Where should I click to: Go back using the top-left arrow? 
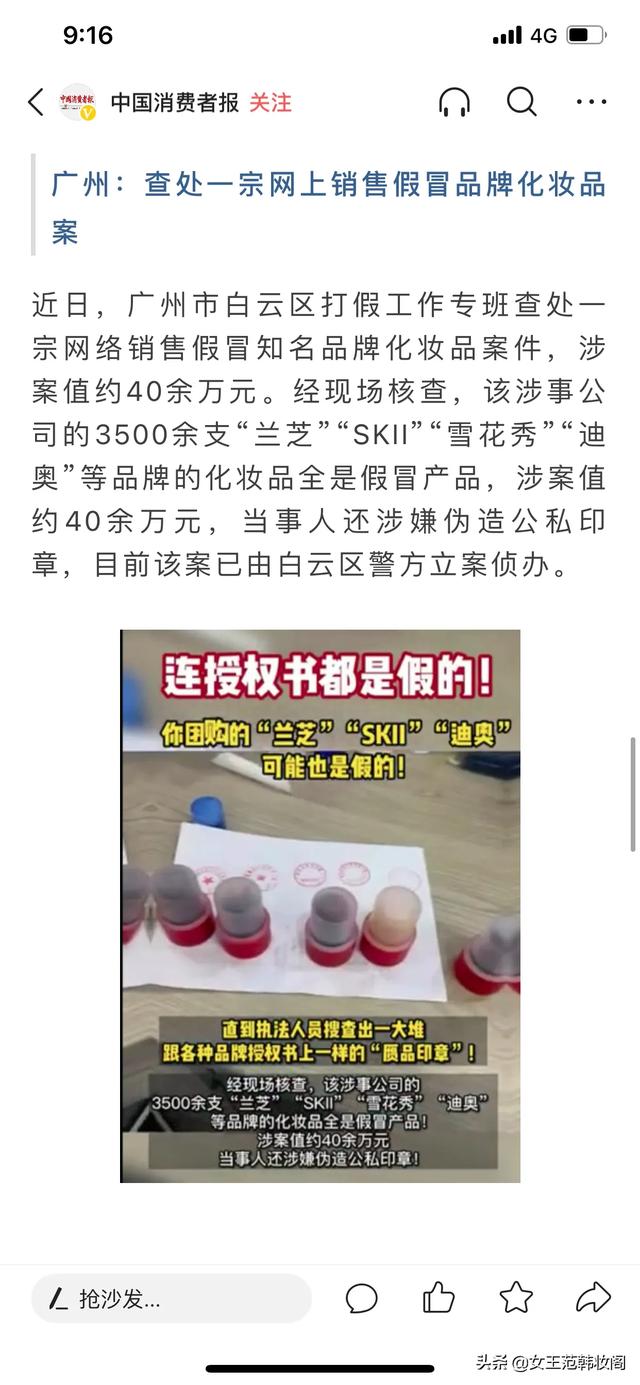pos(36,102)
